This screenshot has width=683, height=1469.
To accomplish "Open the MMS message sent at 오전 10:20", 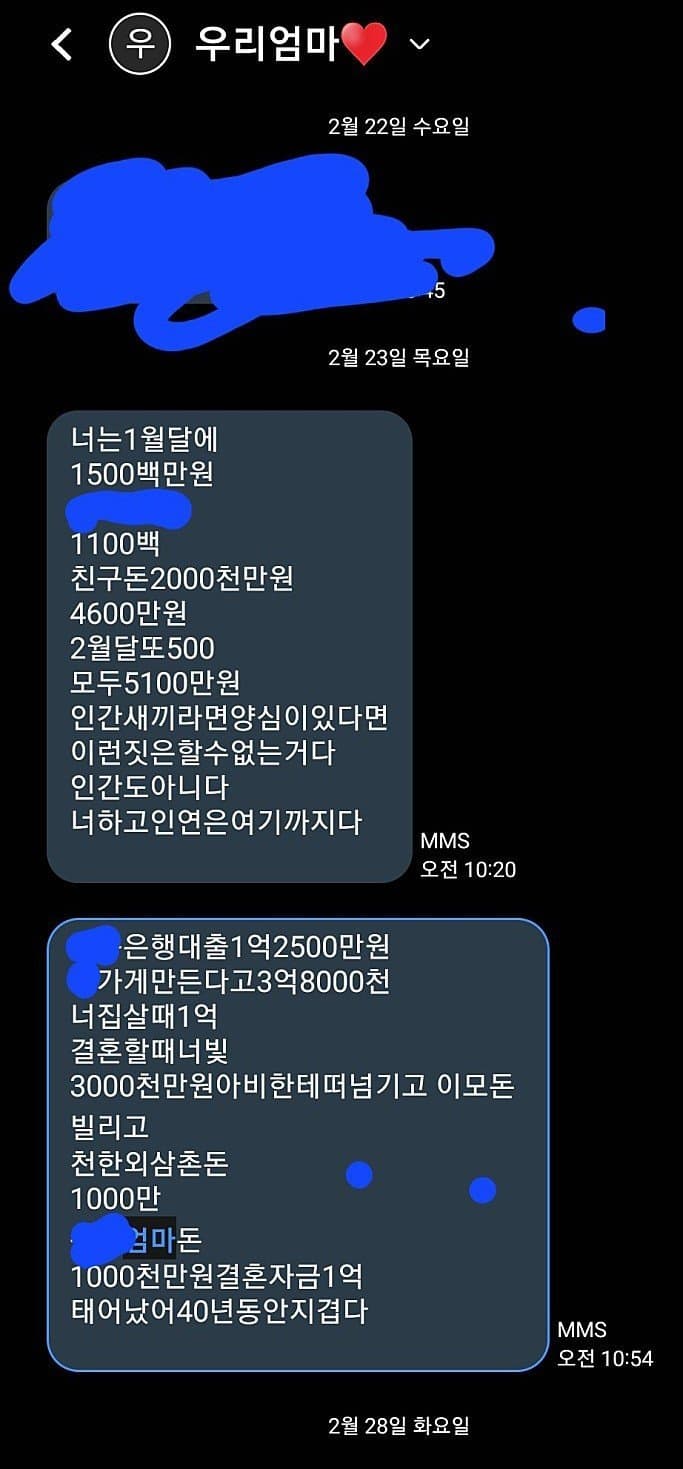I will 230,646.
